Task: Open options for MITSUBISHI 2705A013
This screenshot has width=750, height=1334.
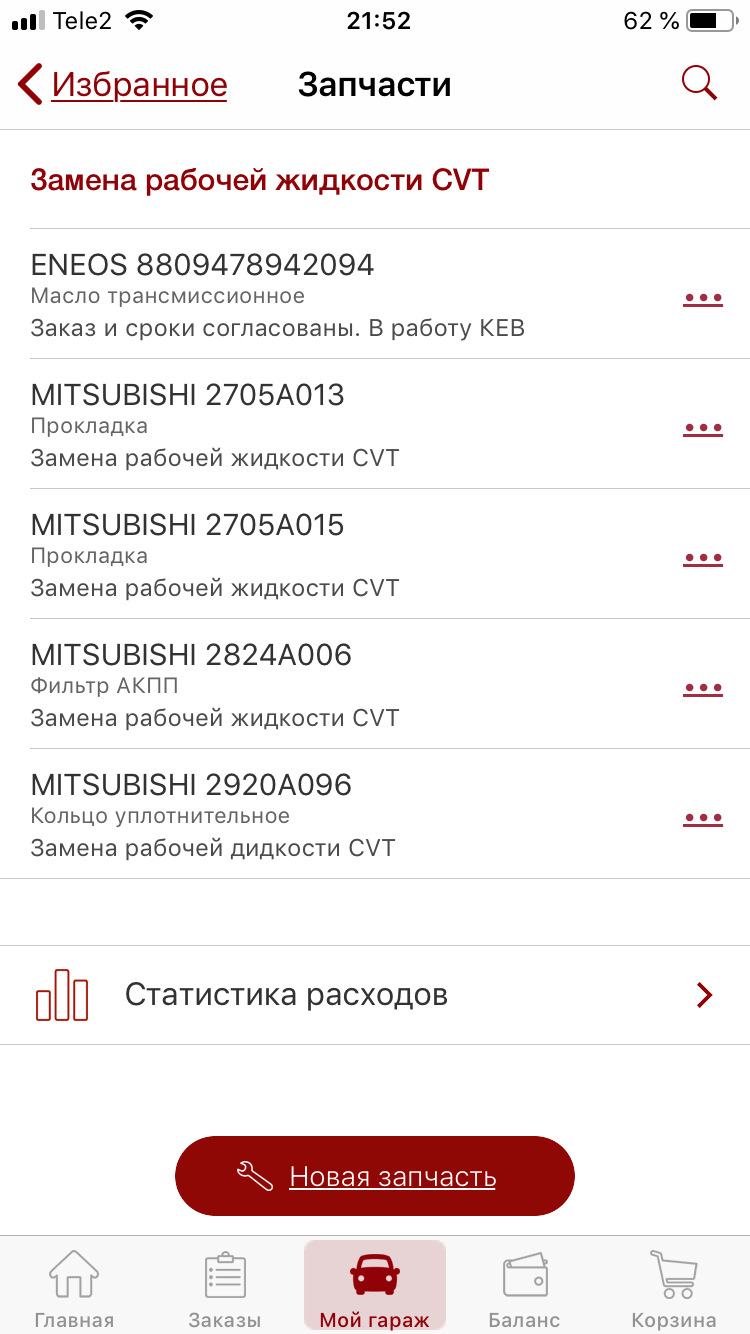Action: (x=702, y=428)
